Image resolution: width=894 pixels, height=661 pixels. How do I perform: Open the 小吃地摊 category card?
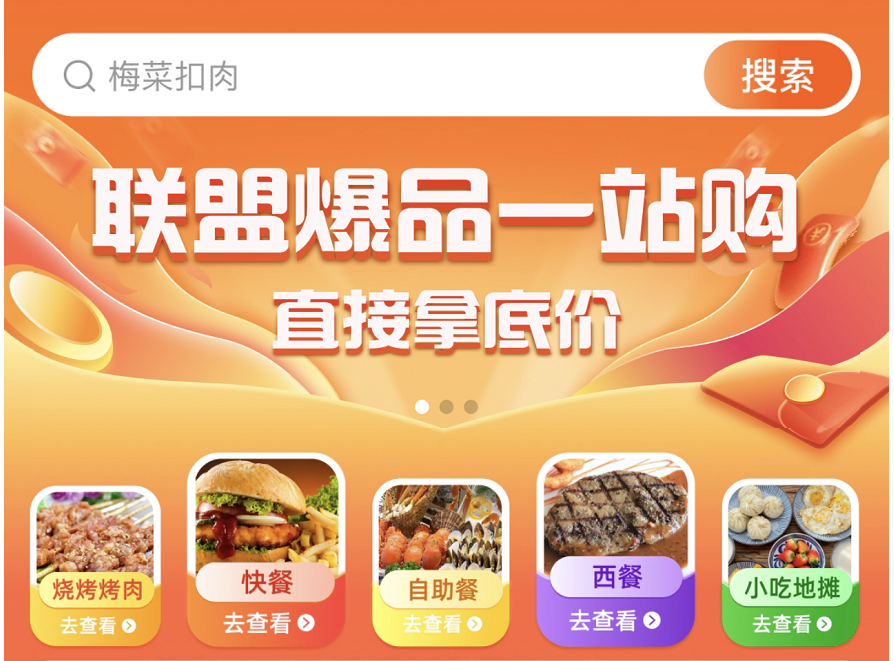pos(791,562)
